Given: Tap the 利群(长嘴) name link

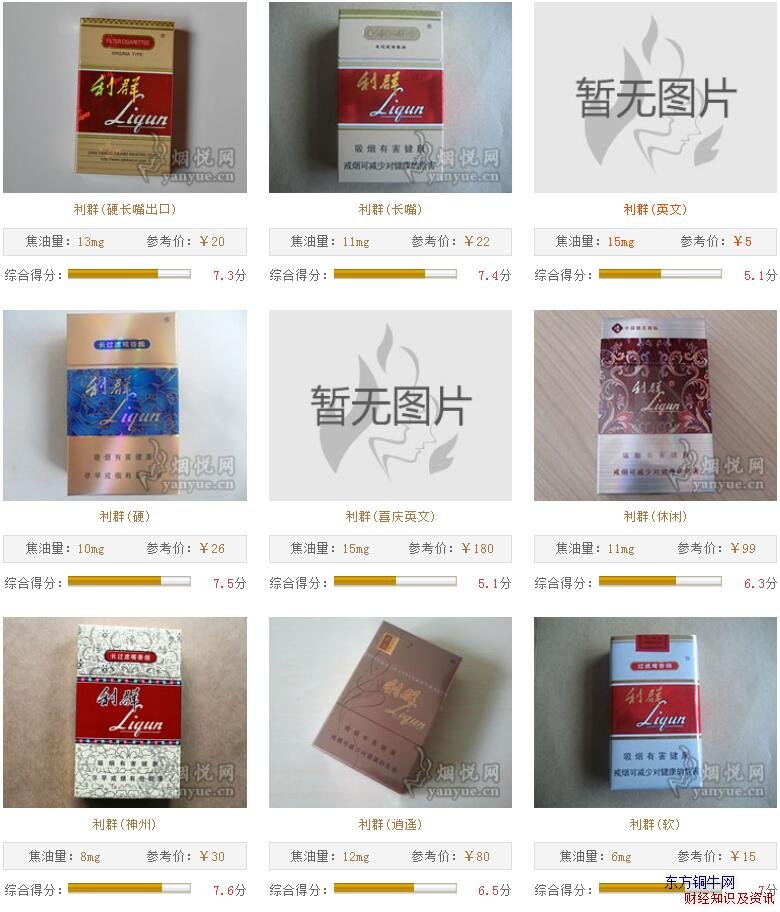Looking at the screenshot, I should click(390, 209).
